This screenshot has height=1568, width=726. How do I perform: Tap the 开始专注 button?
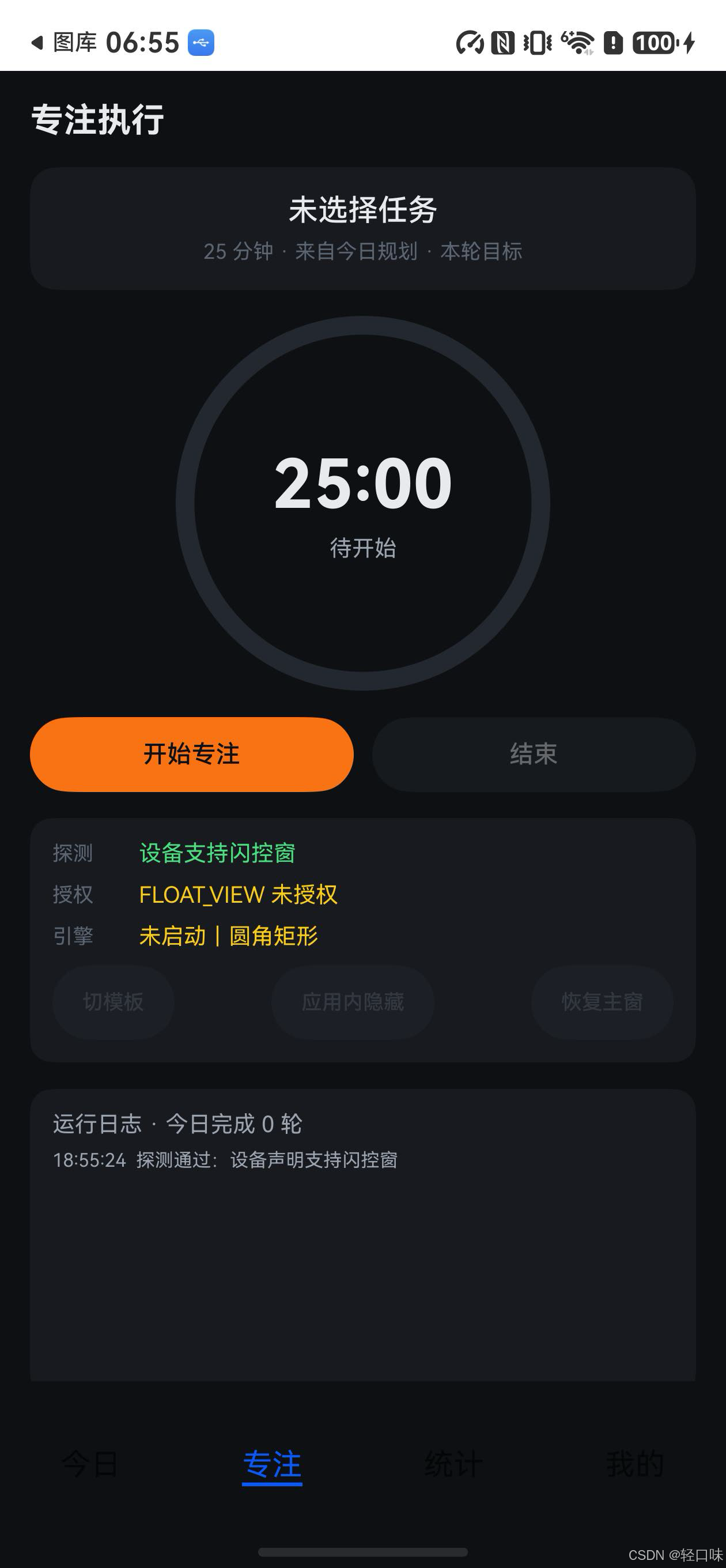point(192,754)
